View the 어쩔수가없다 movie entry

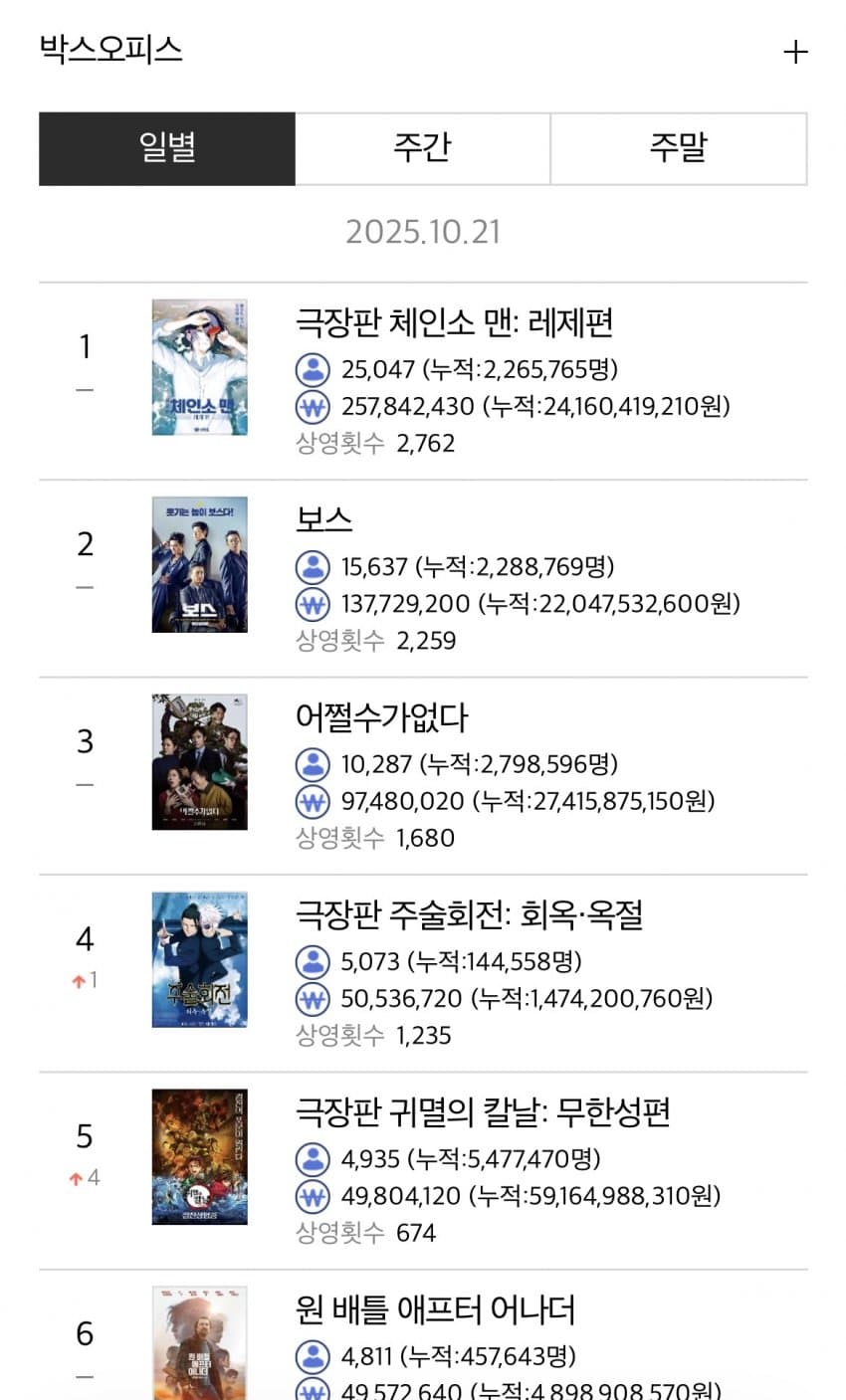click(x=381, y=717)
